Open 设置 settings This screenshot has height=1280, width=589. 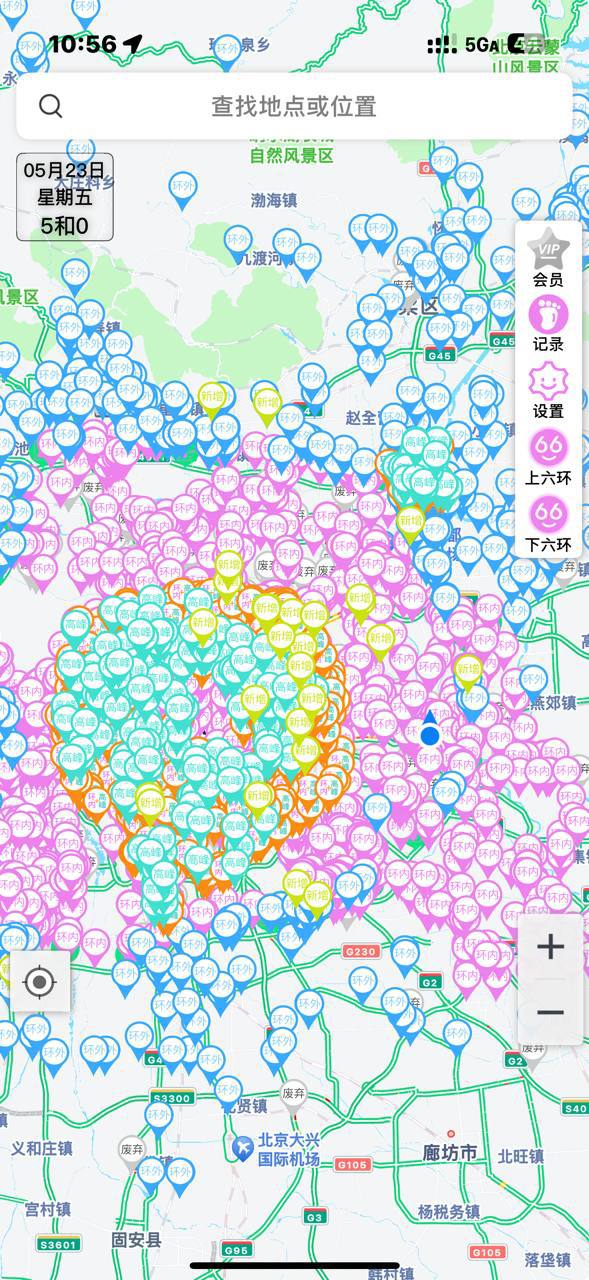point(548,390)
